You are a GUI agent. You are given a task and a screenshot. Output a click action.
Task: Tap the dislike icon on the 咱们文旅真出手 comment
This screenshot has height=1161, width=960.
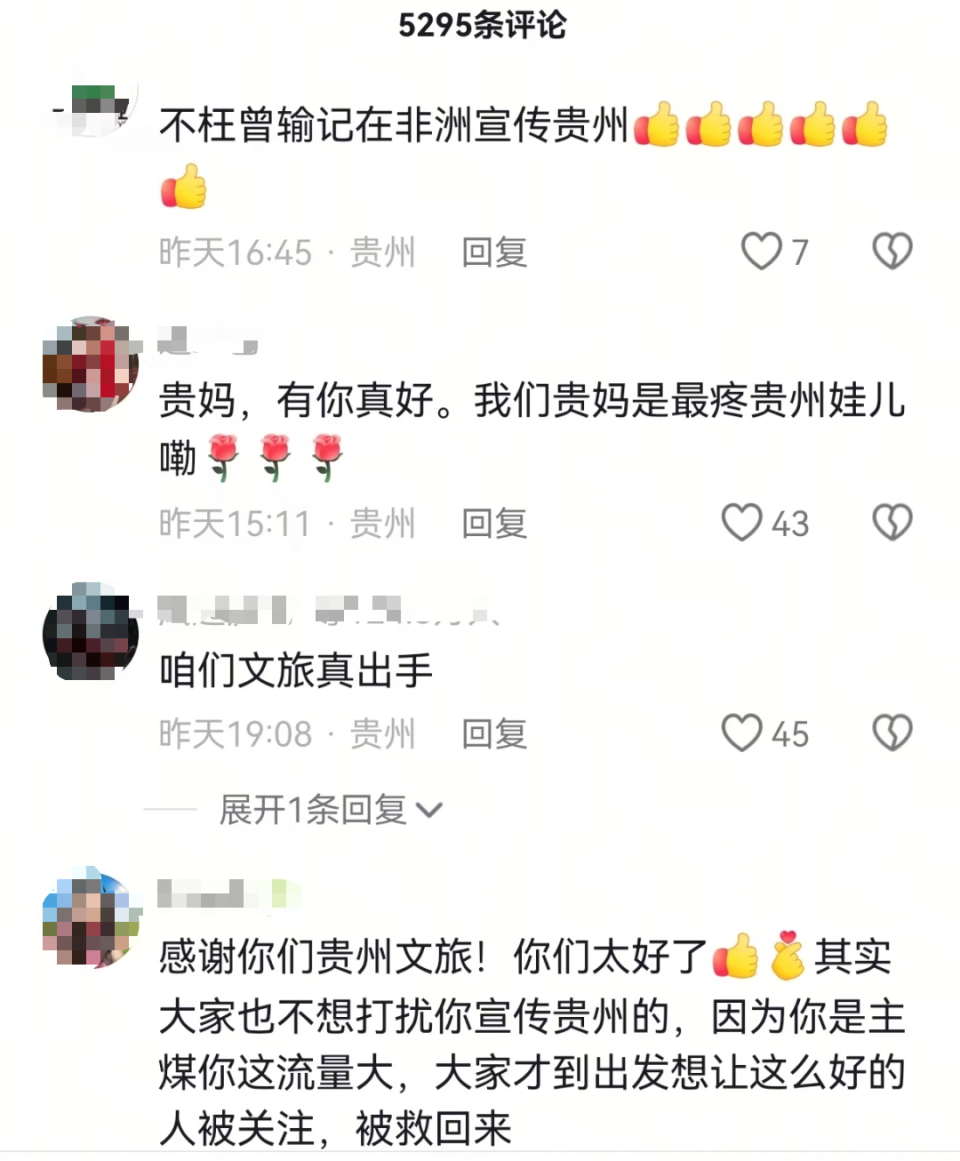click(892, 734)
